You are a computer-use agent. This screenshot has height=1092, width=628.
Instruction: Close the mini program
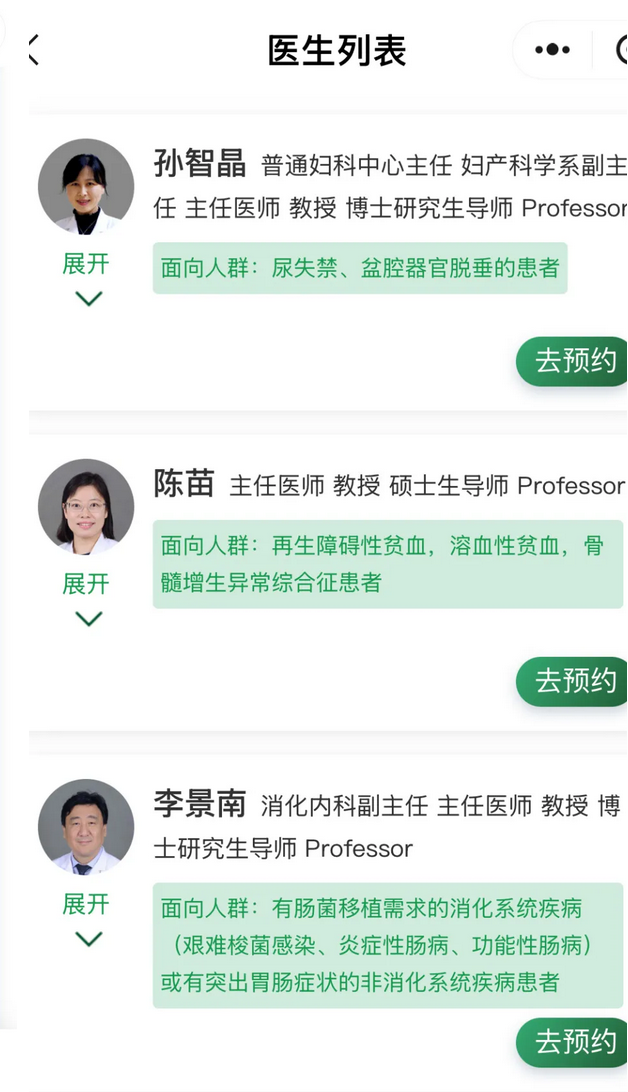pyautogui.click(x=620, y=49)
